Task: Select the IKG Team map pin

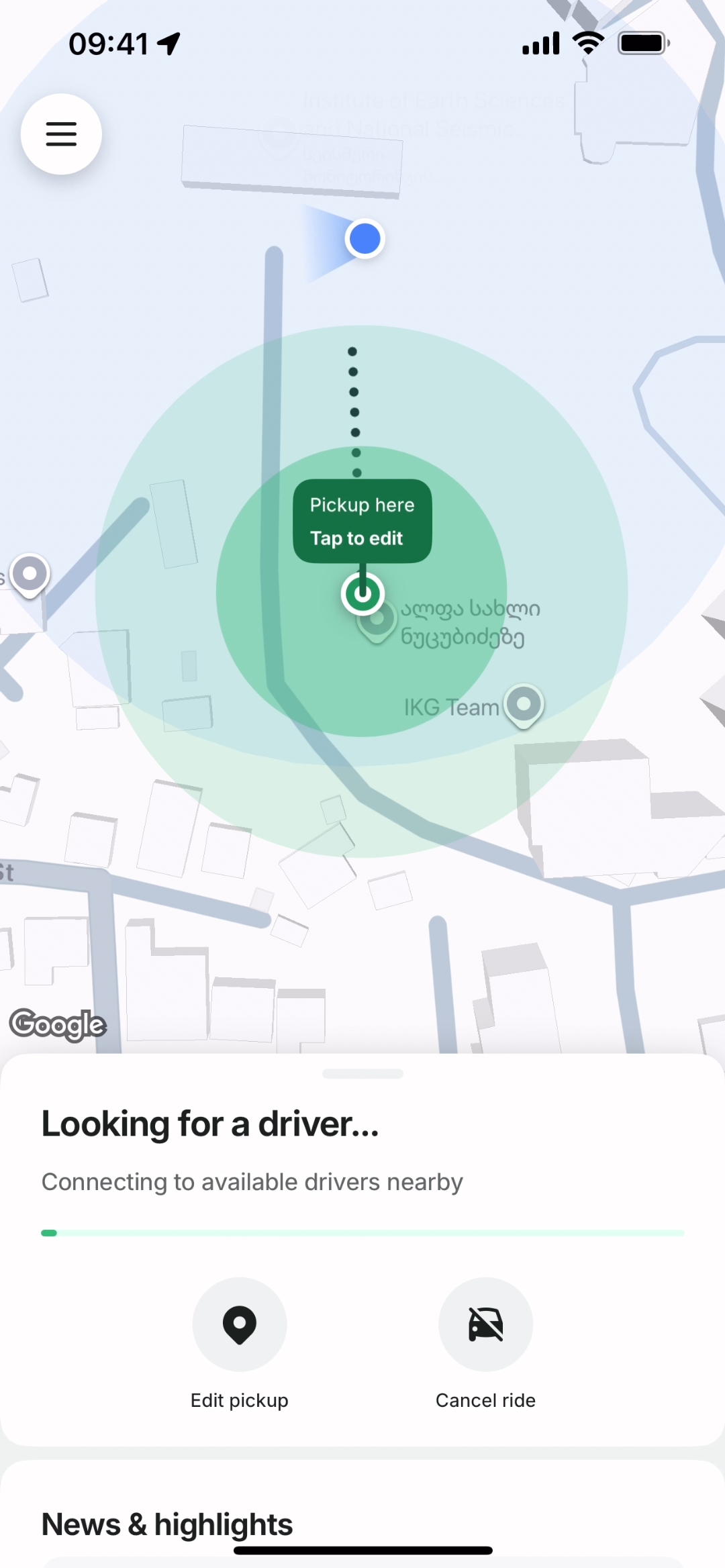Action: click(524, 704)
